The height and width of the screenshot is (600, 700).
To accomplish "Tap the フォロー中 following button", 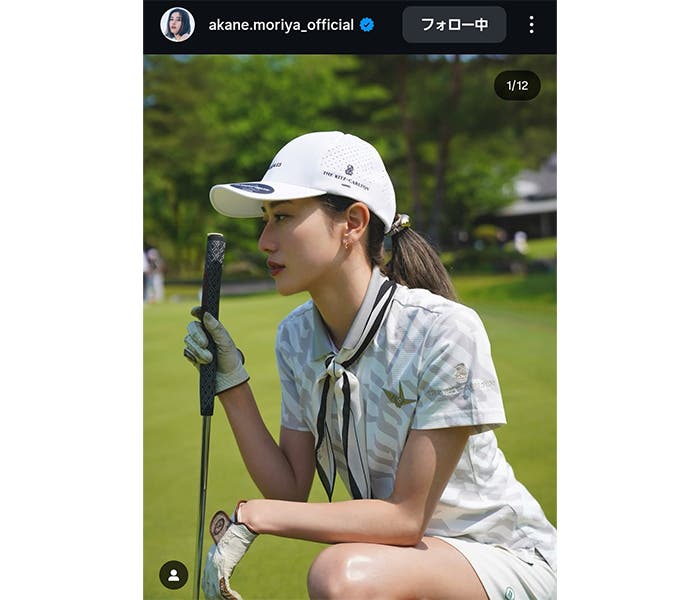I will [454, 25].
